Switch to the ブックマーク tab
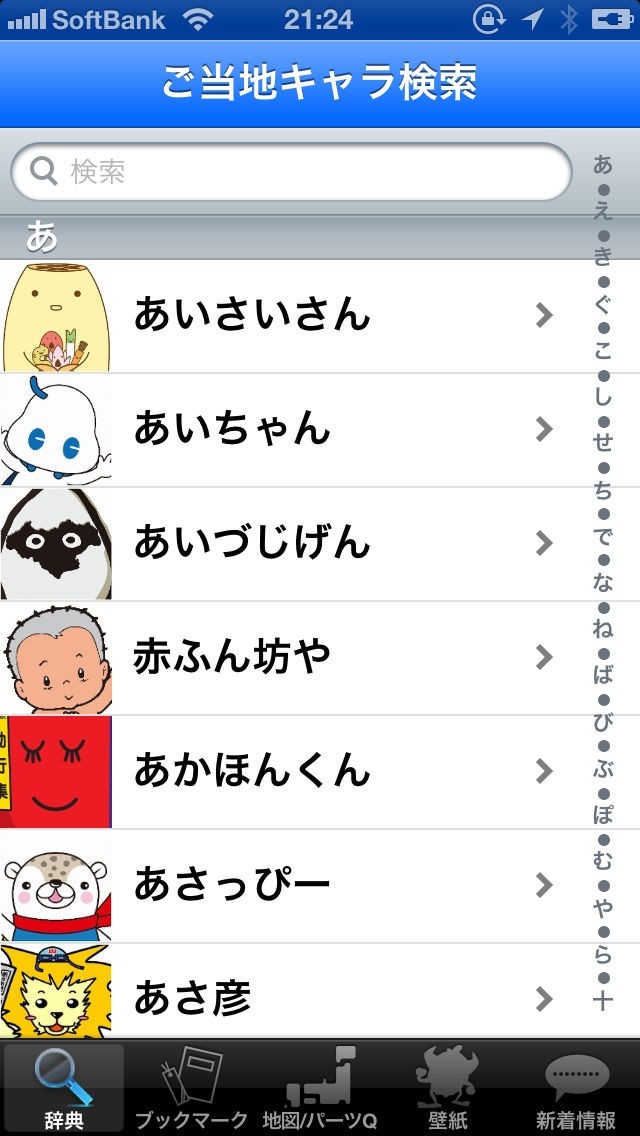Screen dimensions: 640x1136 (x=191, y=1088)
